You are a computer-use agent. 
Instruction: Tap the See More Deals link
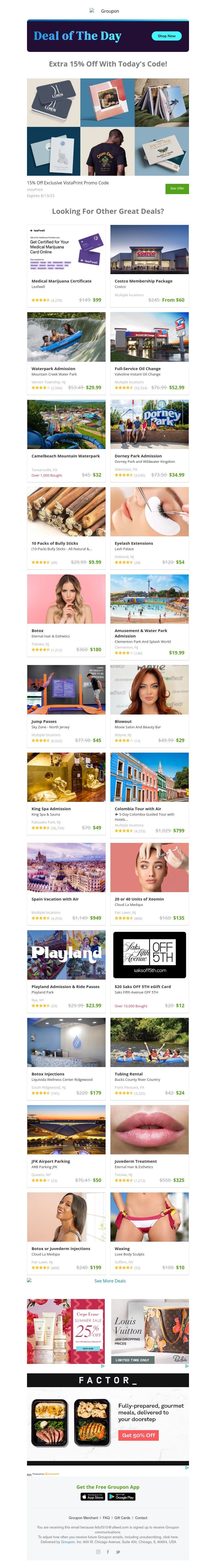pos(110,1281)
